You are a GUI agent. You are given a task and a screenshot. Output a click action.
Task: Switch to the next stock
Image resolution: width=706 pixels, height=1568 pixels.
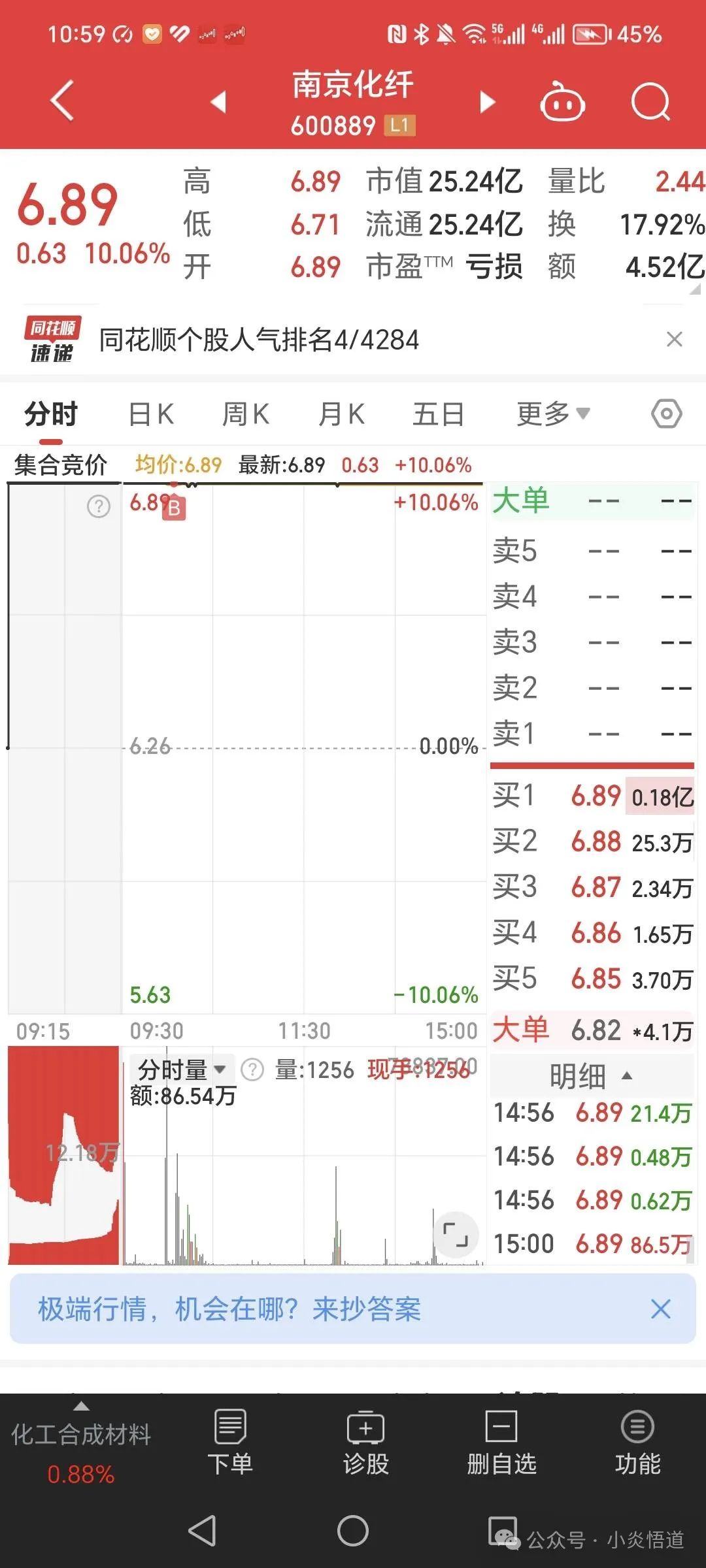(487, 102)
